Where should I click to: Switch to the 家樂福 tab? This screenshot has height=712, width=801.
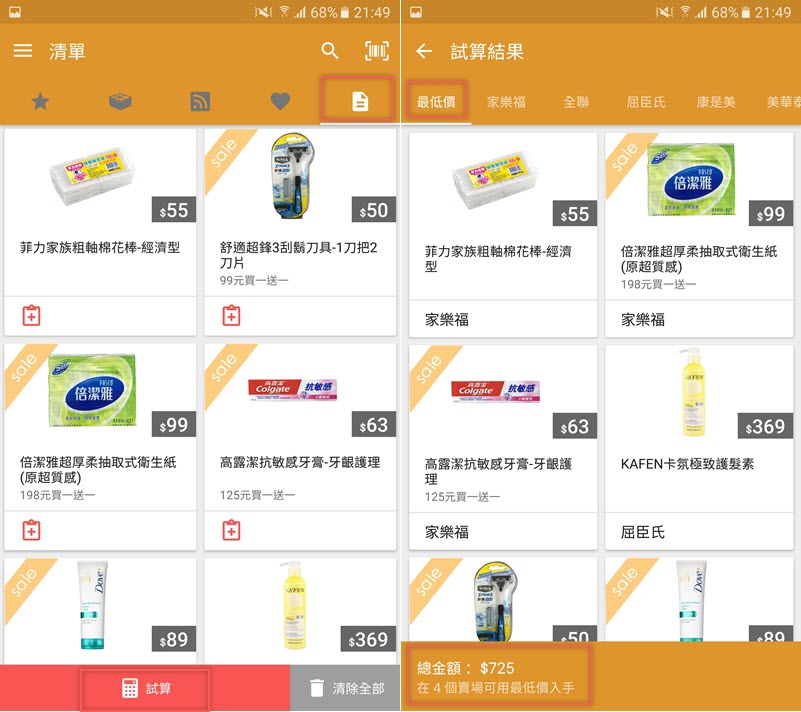506,102
